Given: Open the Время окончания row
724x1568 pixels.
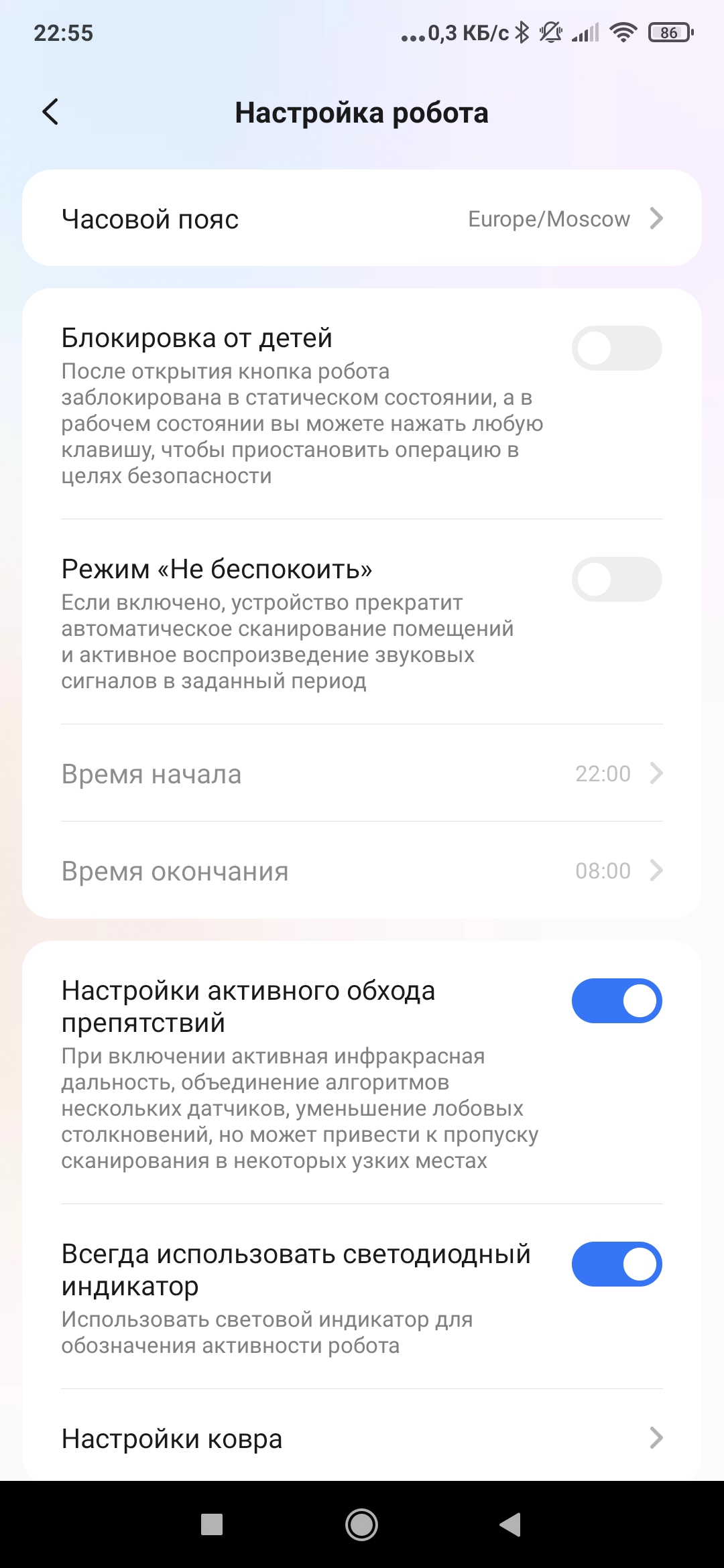Looking at the screenshot, I should tap(362, 870).
